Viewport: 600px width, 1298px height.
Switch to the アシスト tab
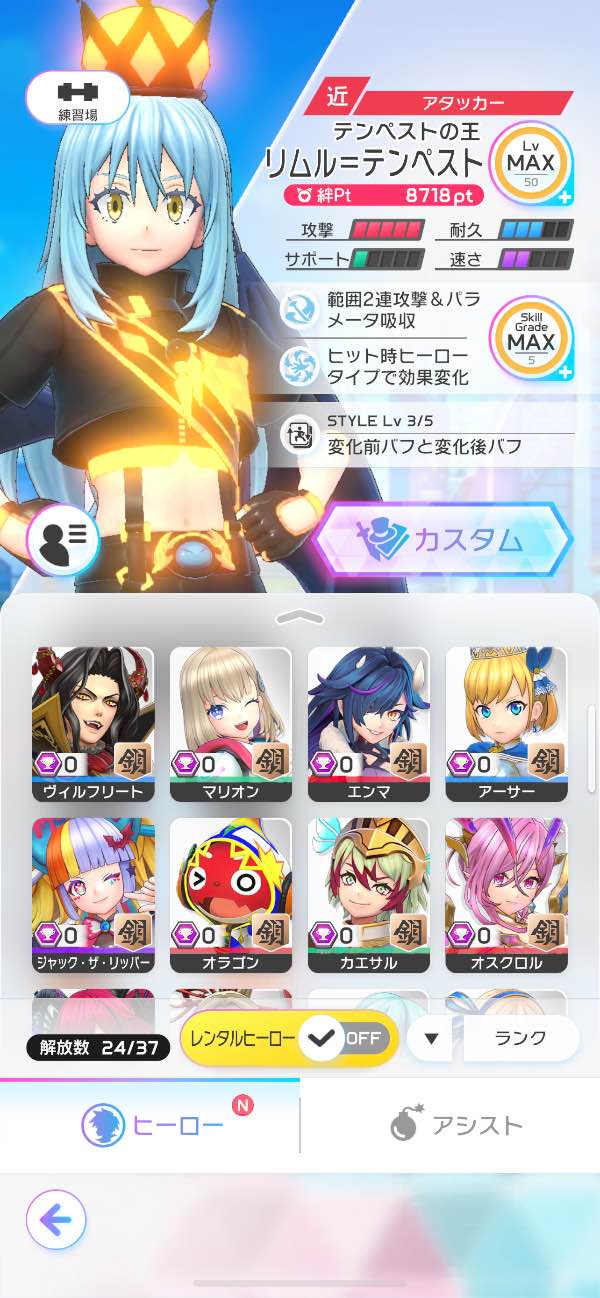452,1126
